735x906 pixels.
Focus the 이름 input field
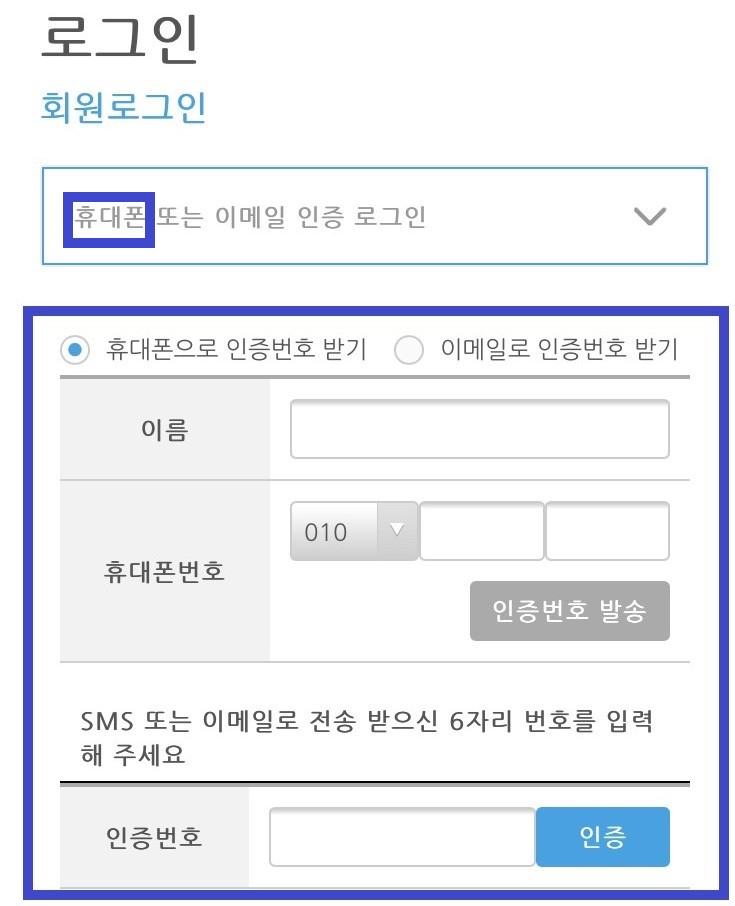479,429
